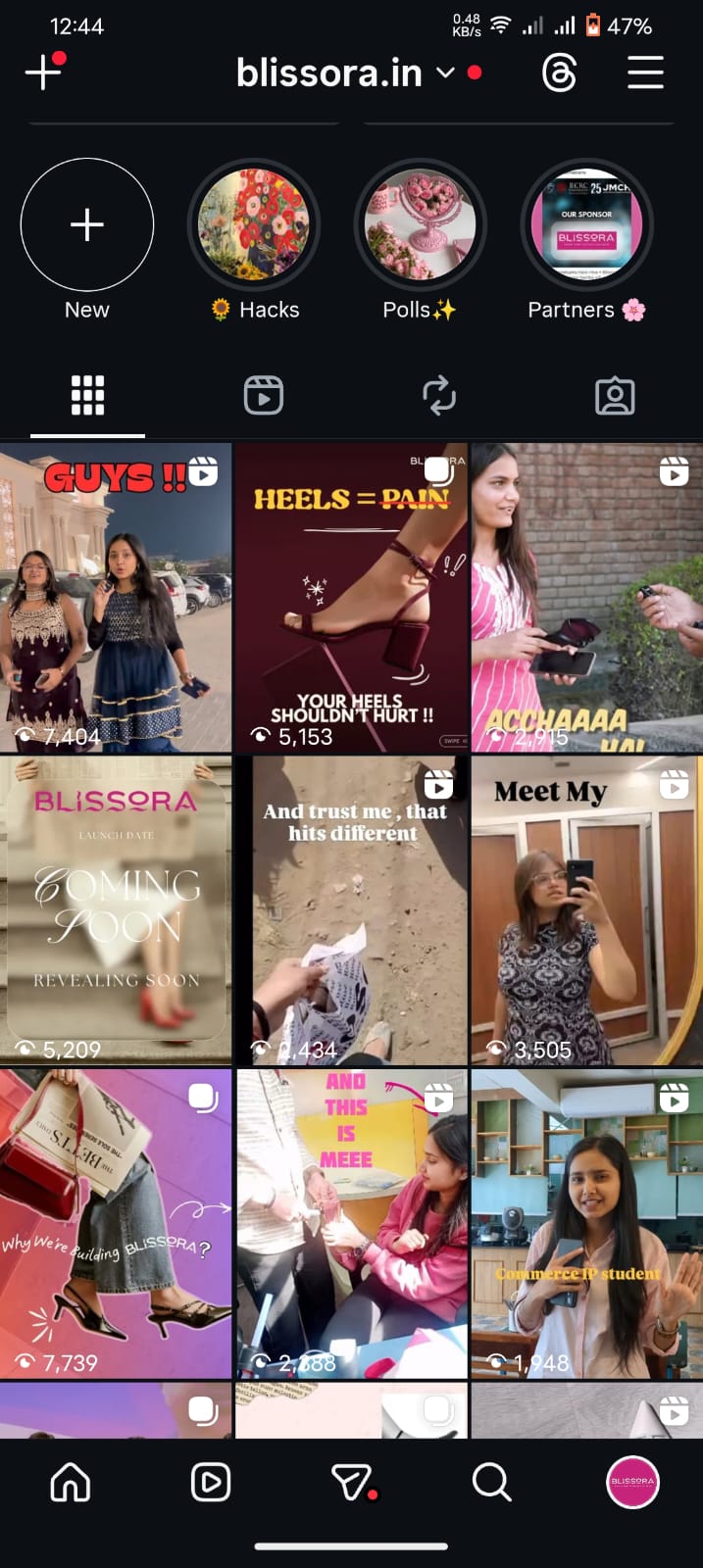The height and width of the screenshot is (1568, 703).
Task: Open Threads from the profile header
Action: tap(559, 73)
